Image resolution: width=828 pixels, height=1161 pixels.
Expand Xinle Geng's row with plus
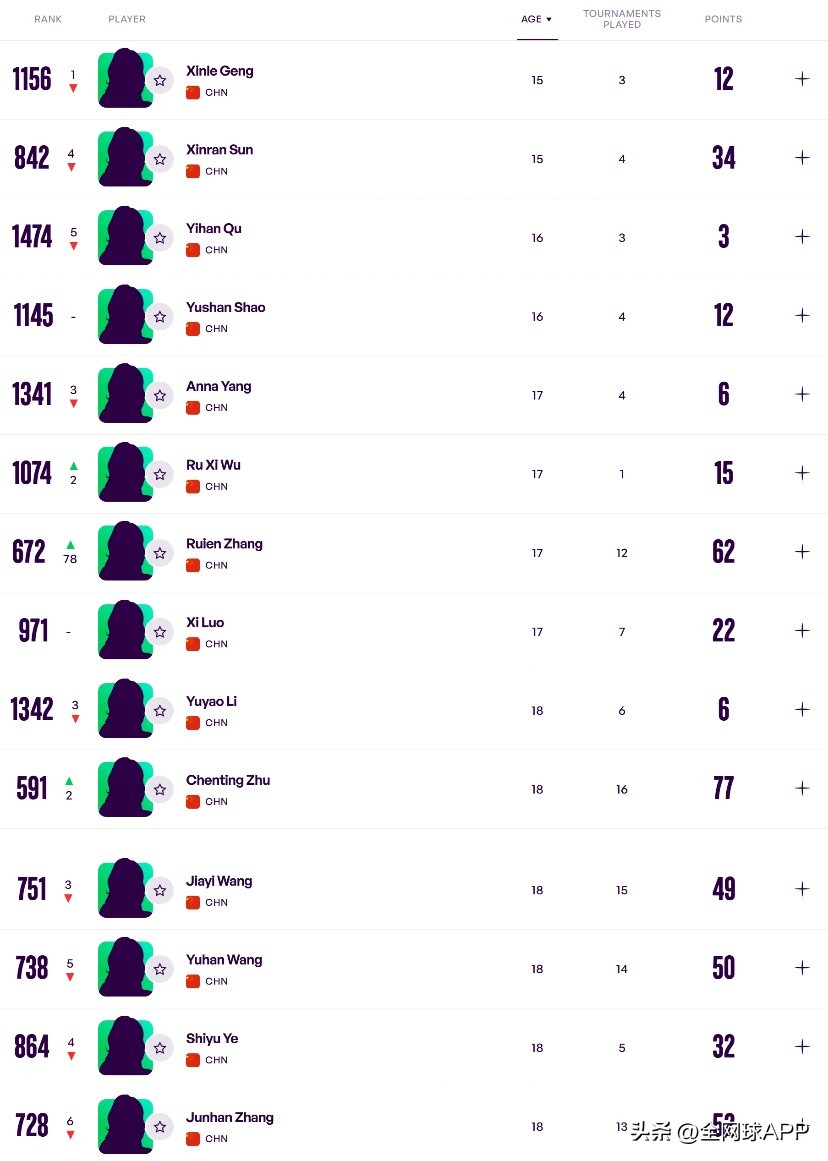[802, 79]
